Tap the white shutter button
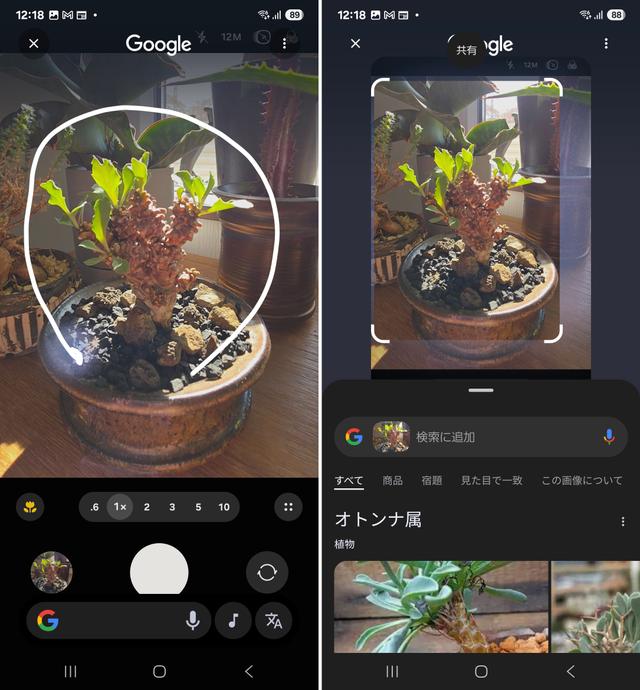This screenshot has height=690, width=640. pos(159,572)
